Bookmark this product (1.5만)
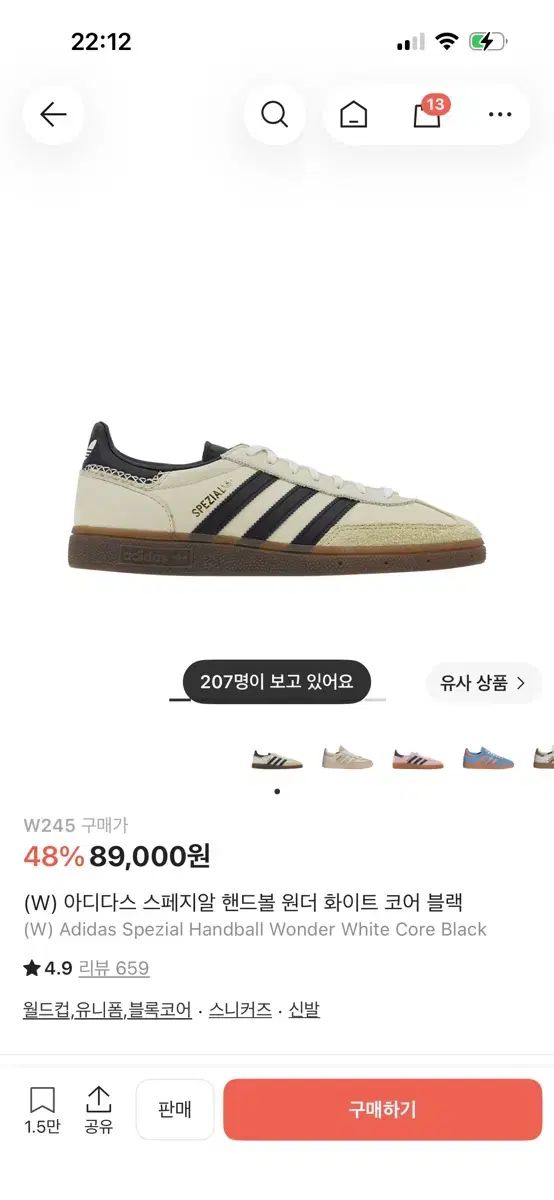Viewport: 554px width, 1200px height. click(x=42, y=1111)
